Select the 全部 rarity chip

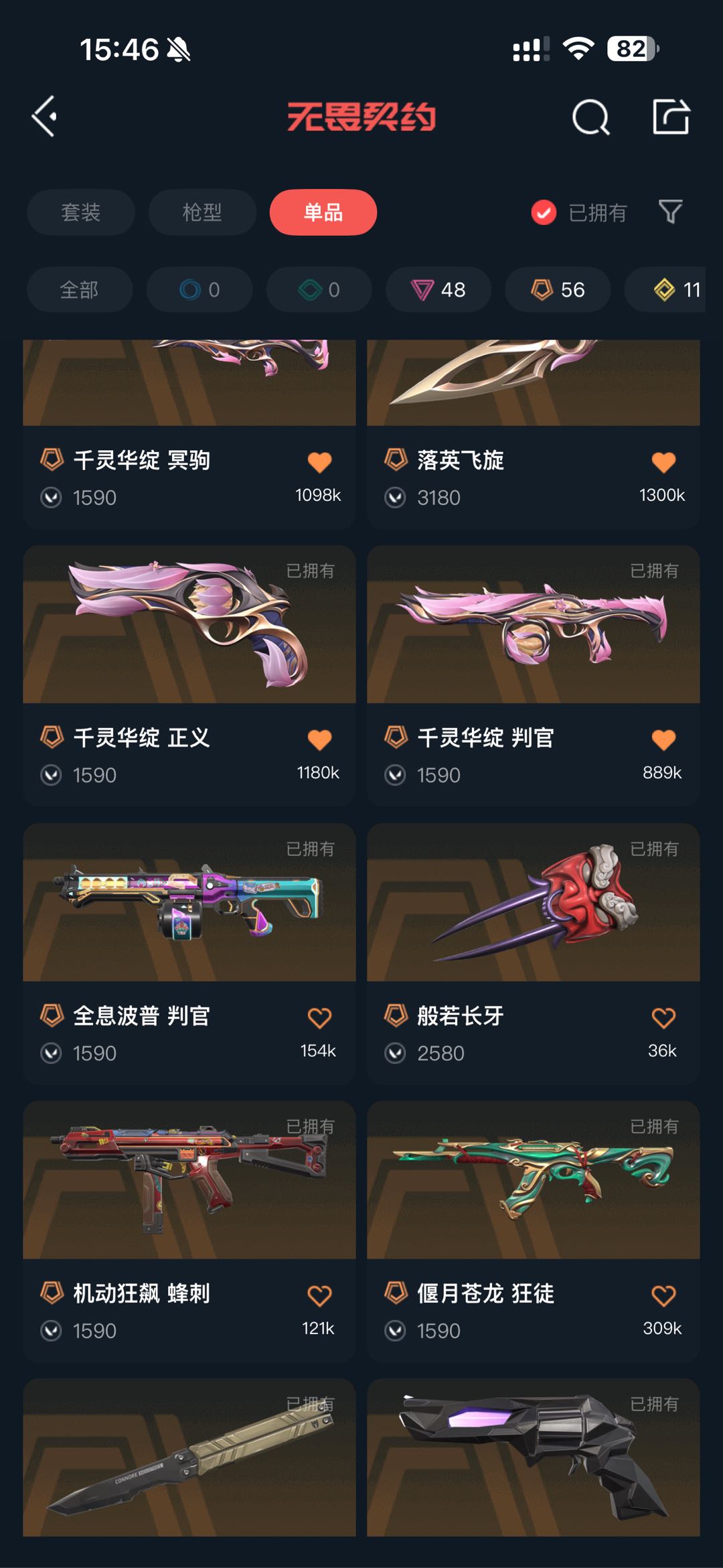[x=79, y=289]
